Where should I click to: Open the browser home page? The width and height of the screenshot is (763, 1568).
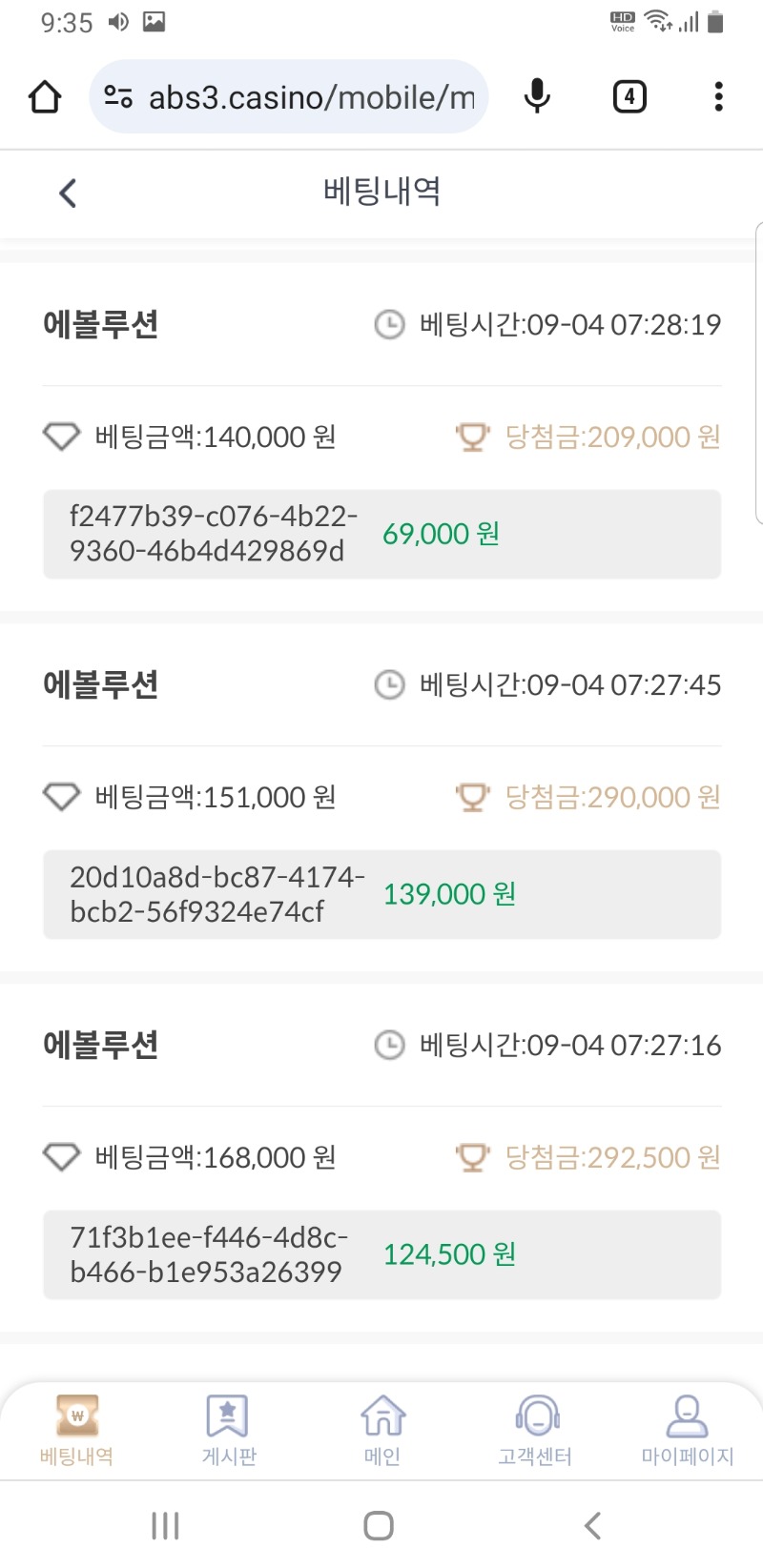click(x=45, y=96)
